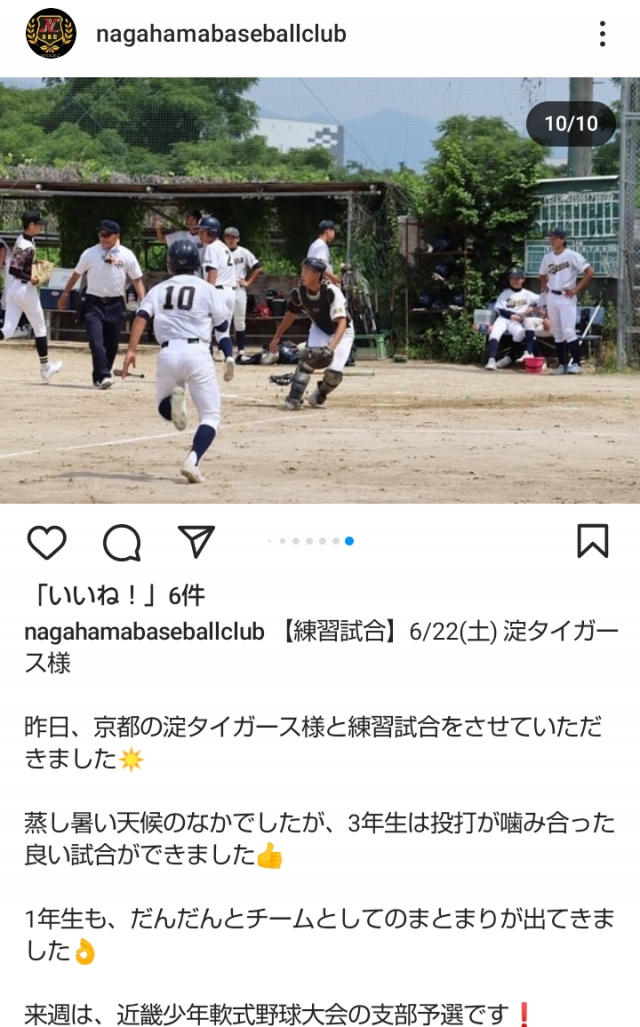Share the post via the paper plane icon
The image size is (640, 1027).
point(196,541)
